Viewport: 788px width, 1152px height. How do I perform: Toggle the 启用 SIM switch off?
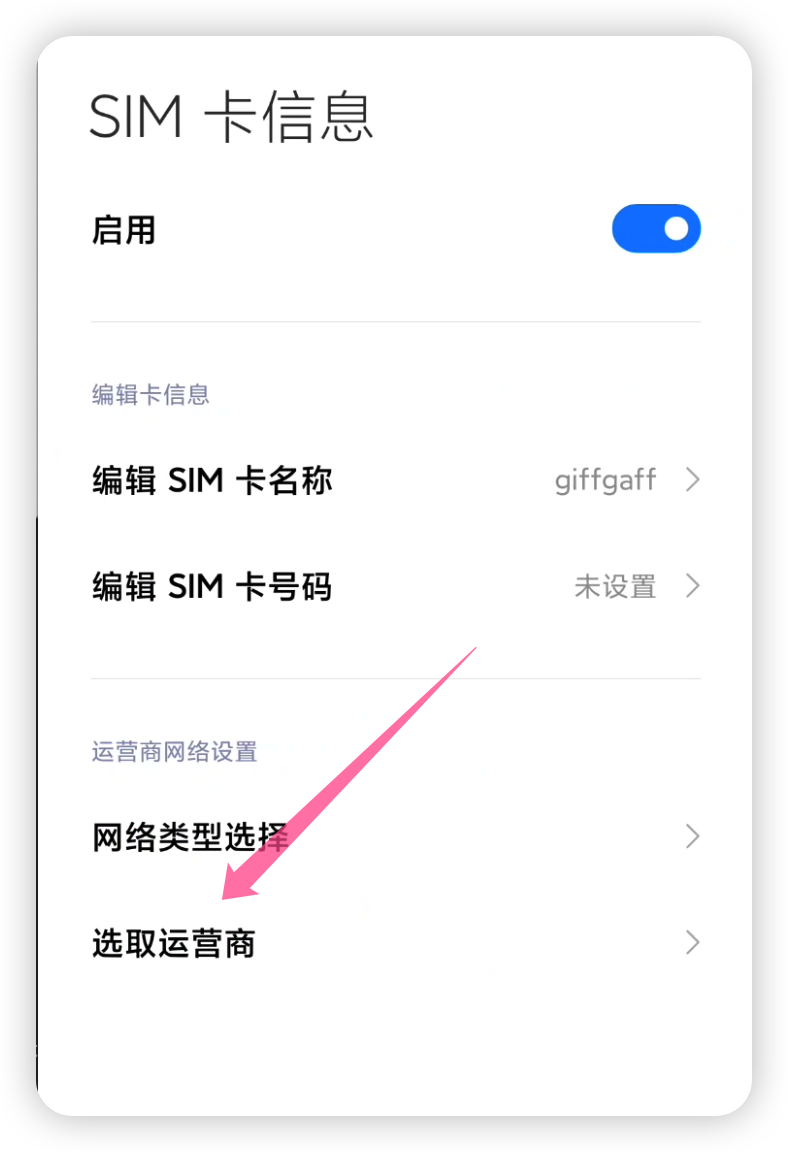(656, 228)
